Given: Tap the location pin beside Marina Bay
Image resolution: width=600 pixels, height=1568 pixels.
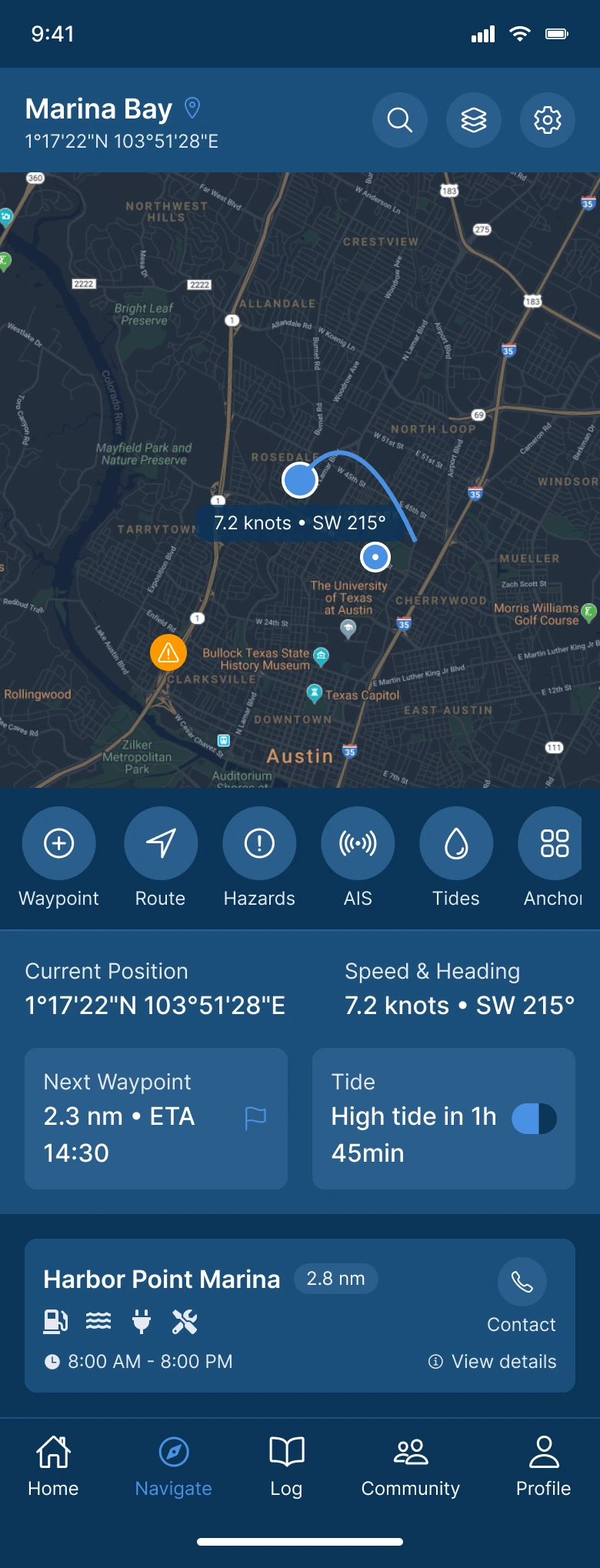Looking at the screenshot, I should pyautogui.click(x=192, y=108).
